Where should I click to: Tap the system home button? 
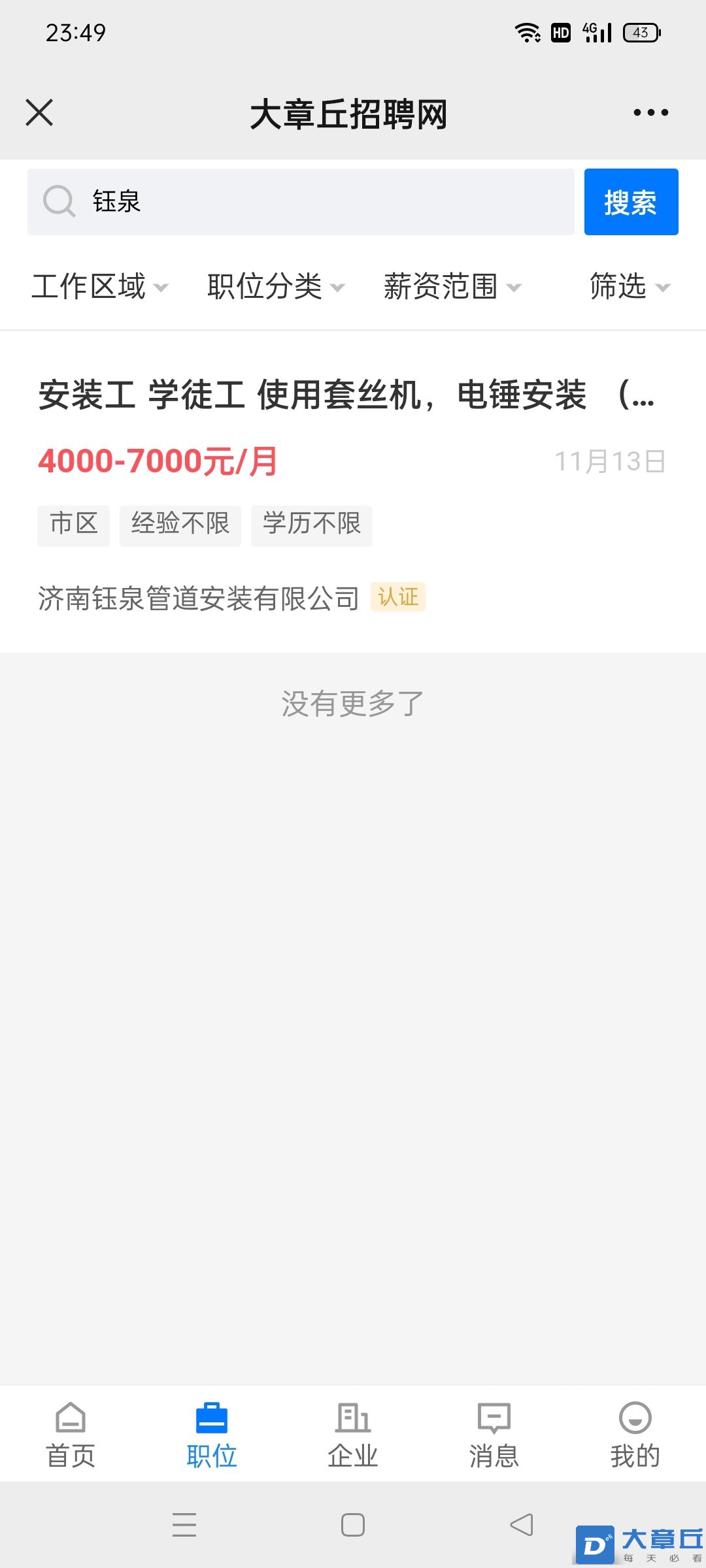(x=353, y=1526)
